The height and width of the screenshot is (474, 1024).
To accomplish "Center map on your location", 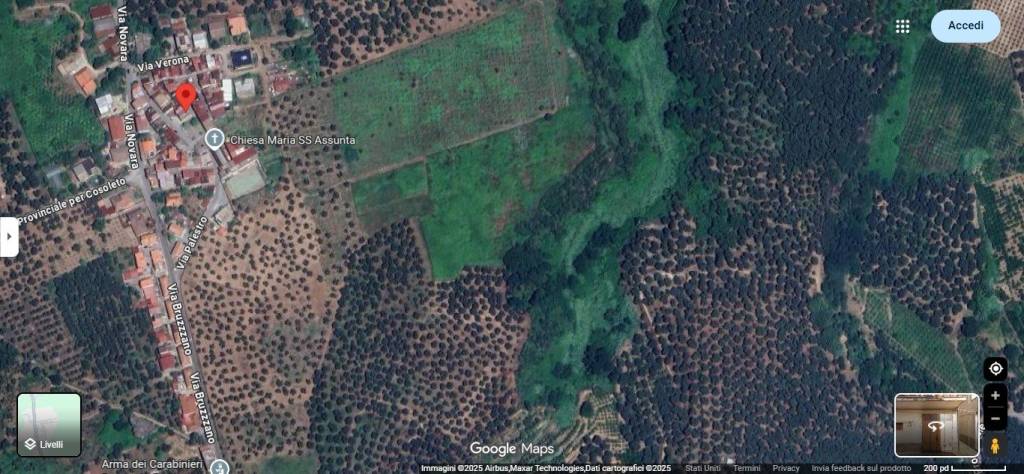I will [995, 368].
